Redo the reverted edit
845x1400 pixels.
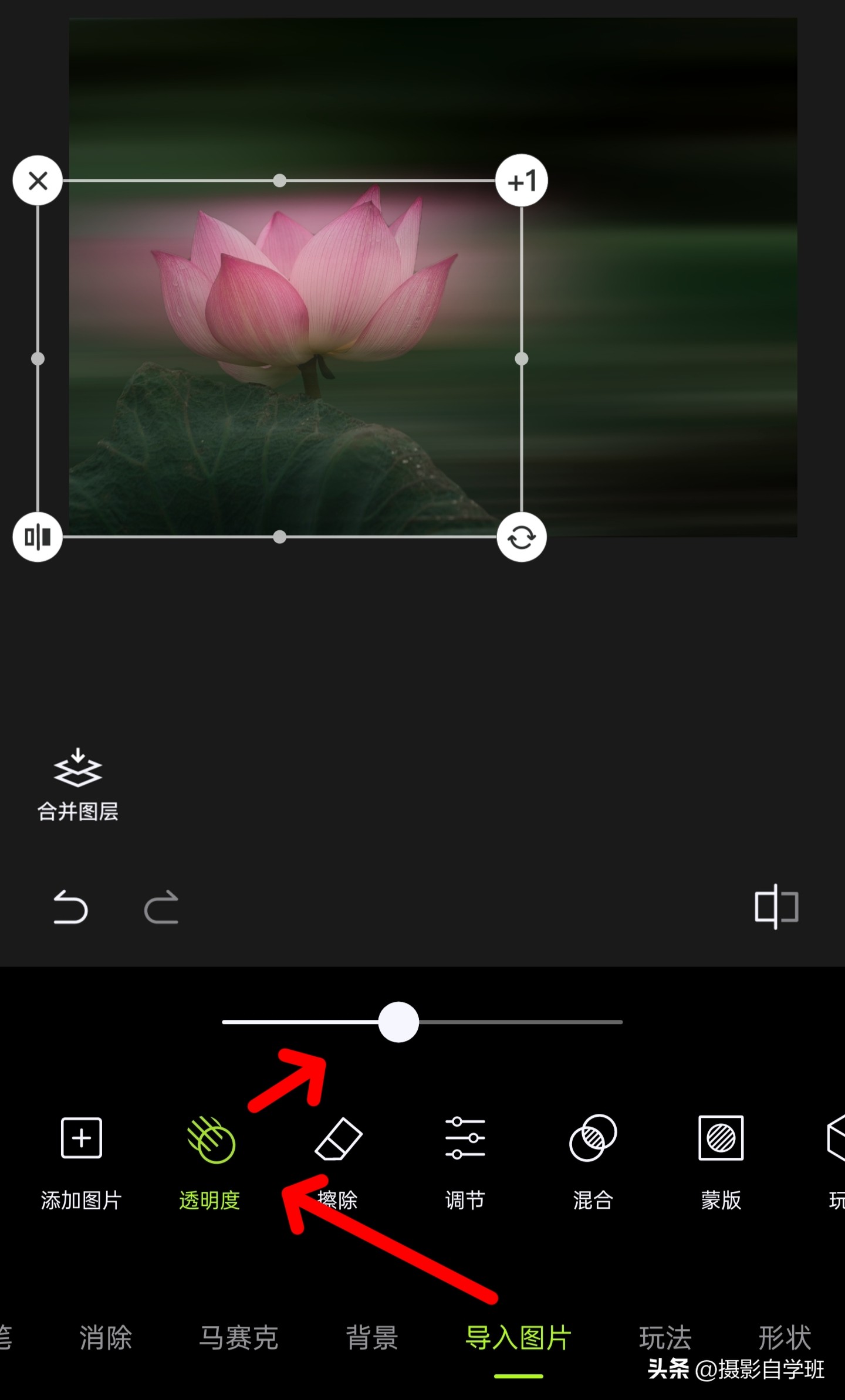coord(161,907)
